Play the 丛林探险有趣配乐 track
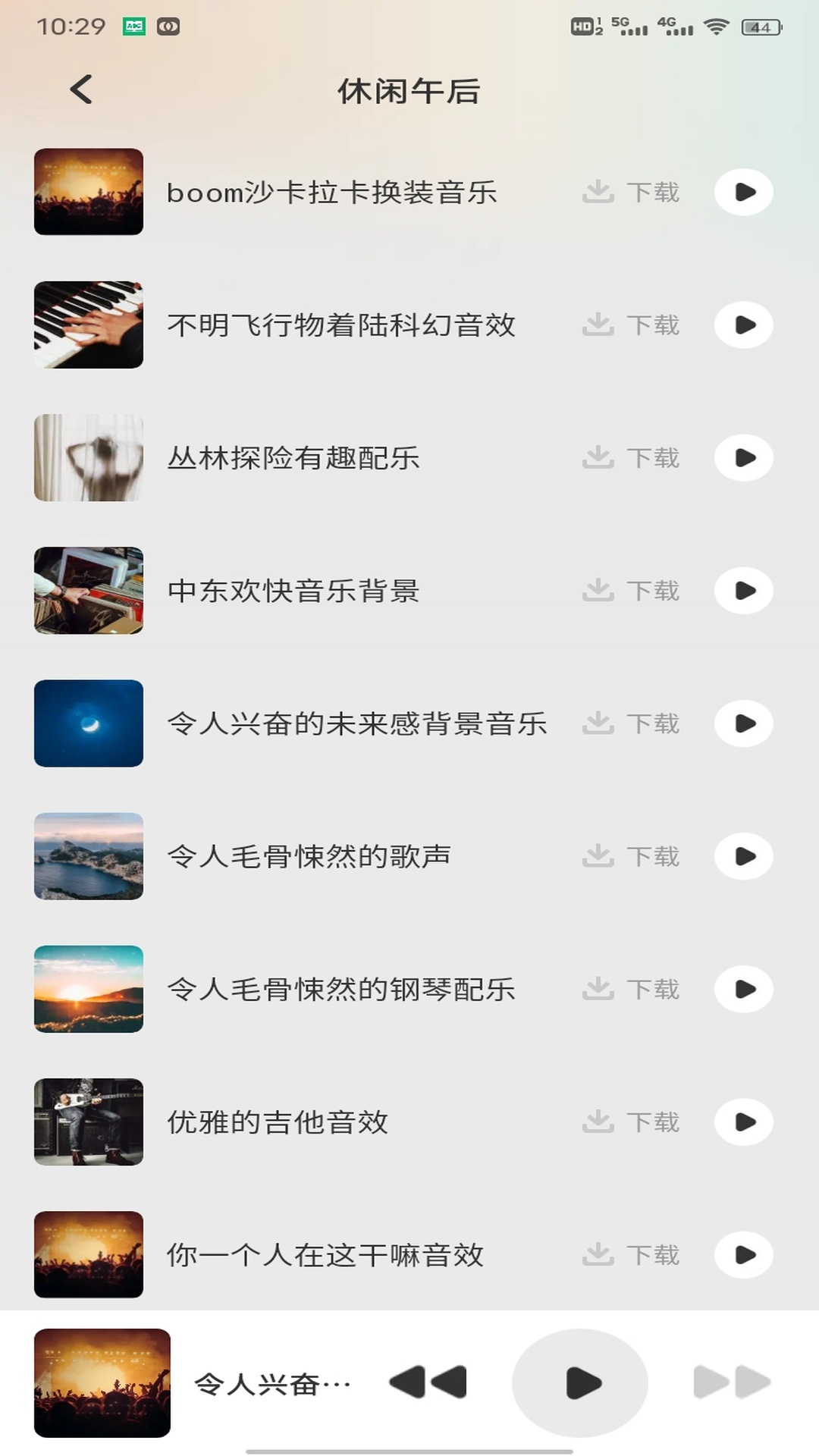Image resolution: width=819 pixels, height=1456 pixels. (x=743, y=457)
